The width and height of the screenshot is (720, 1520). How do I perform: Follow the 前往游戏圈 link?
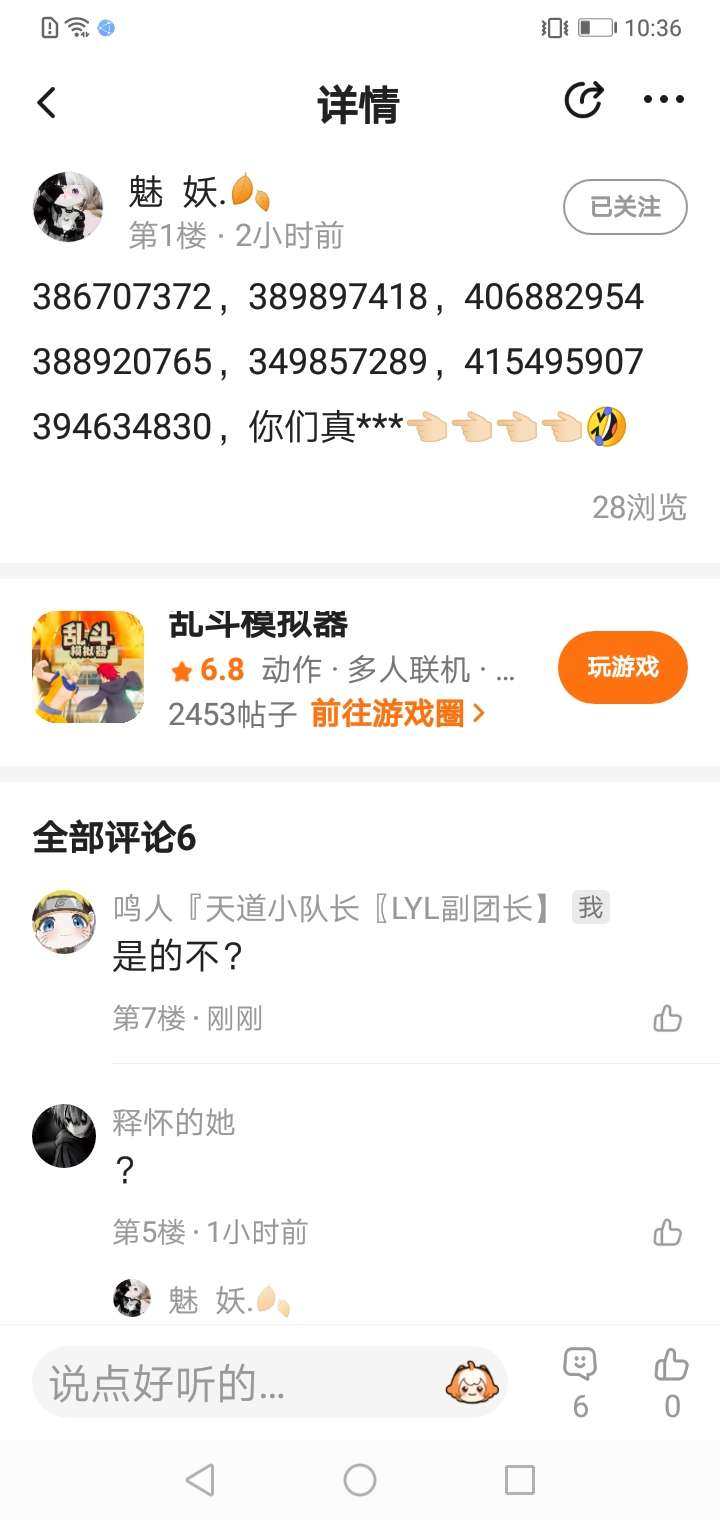pos(398,713)
